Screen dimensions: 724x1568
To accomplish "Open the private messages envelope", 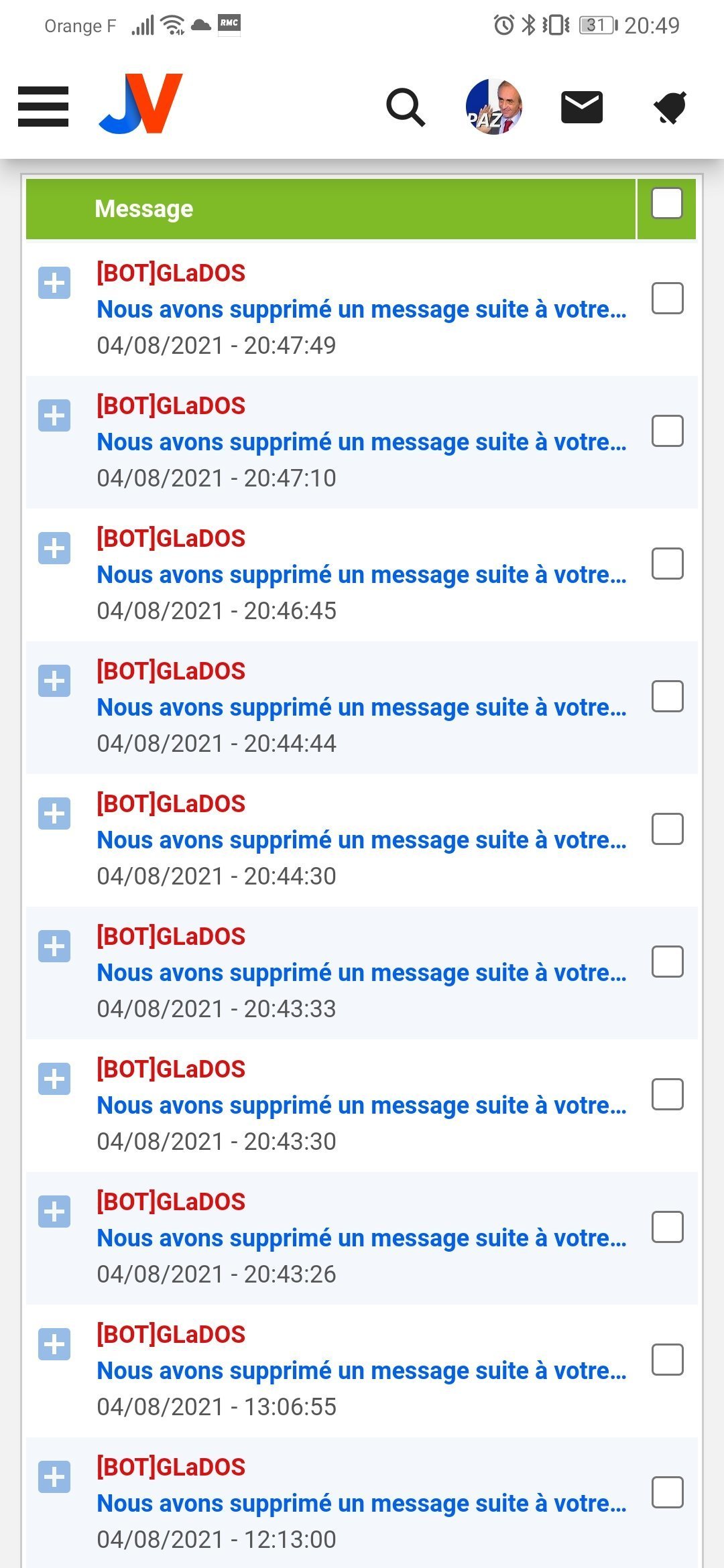I will click(x=582, y=107).
